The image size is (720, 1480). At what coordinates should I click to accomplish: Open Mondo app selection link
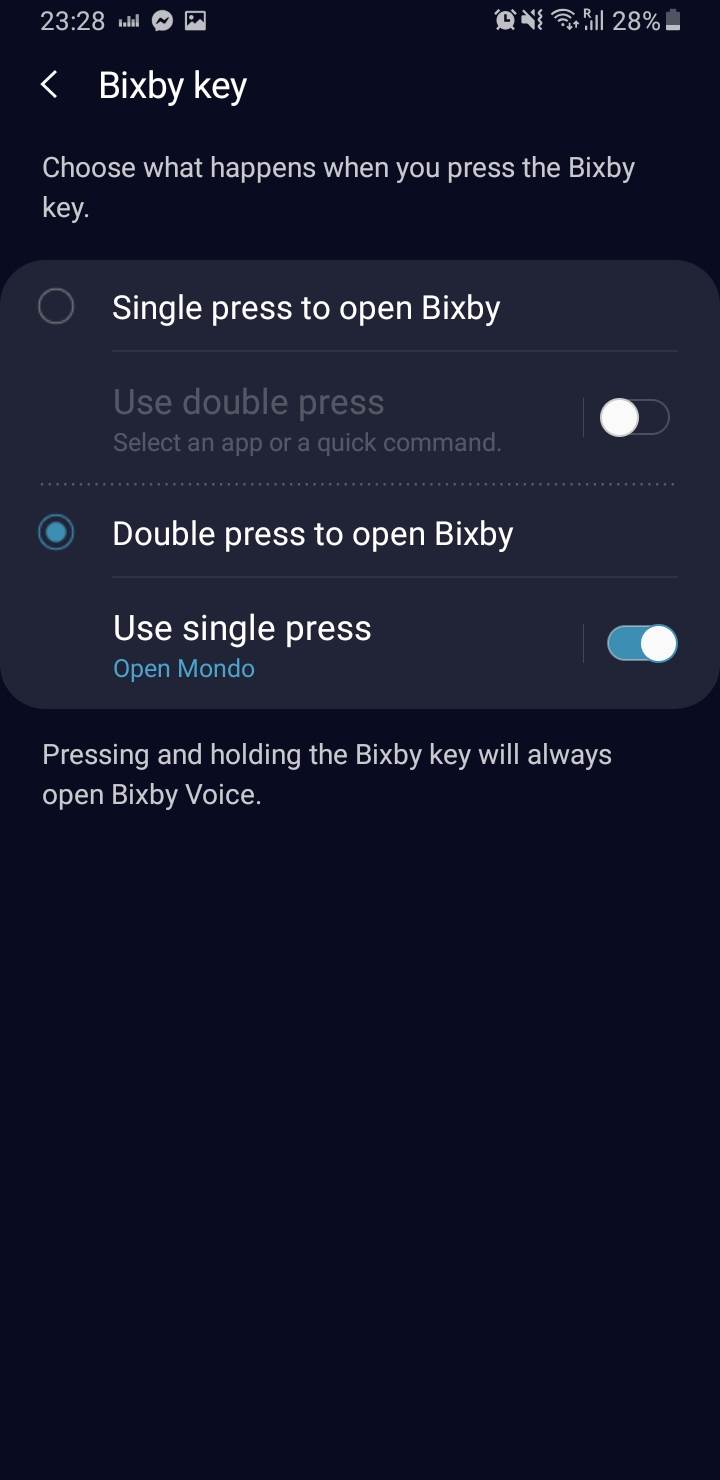click(x=183, y=668)
